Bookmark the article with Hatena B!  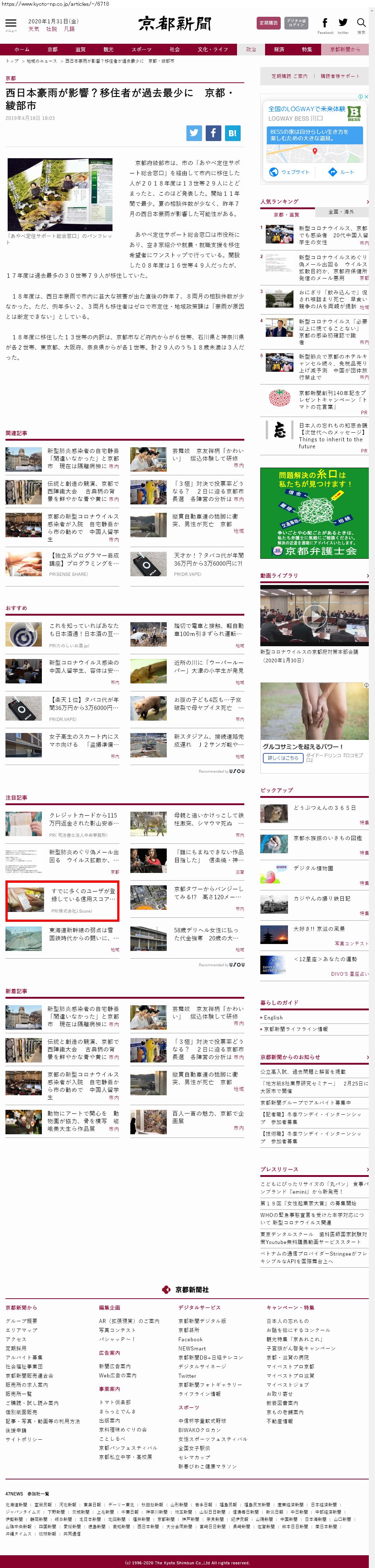(x=233, y=133)
